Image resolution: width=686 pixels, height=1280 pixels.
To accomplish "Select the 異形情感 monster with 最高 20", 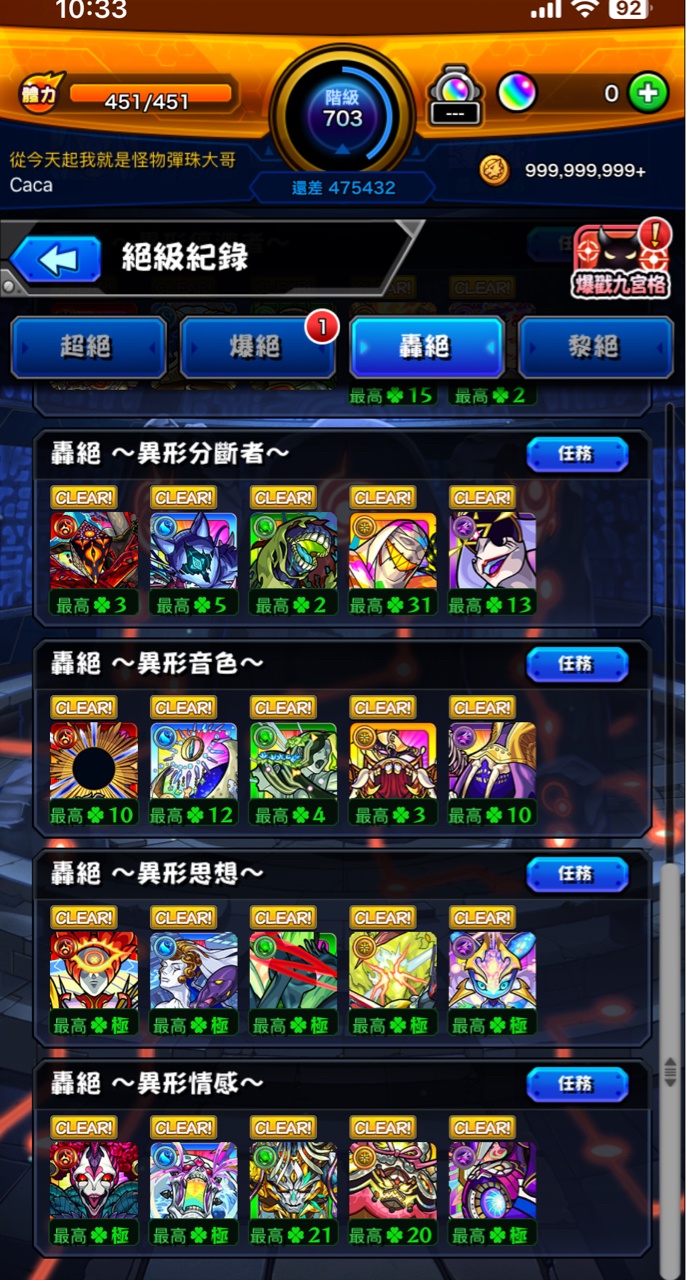I will click(x=393, y=1180).
